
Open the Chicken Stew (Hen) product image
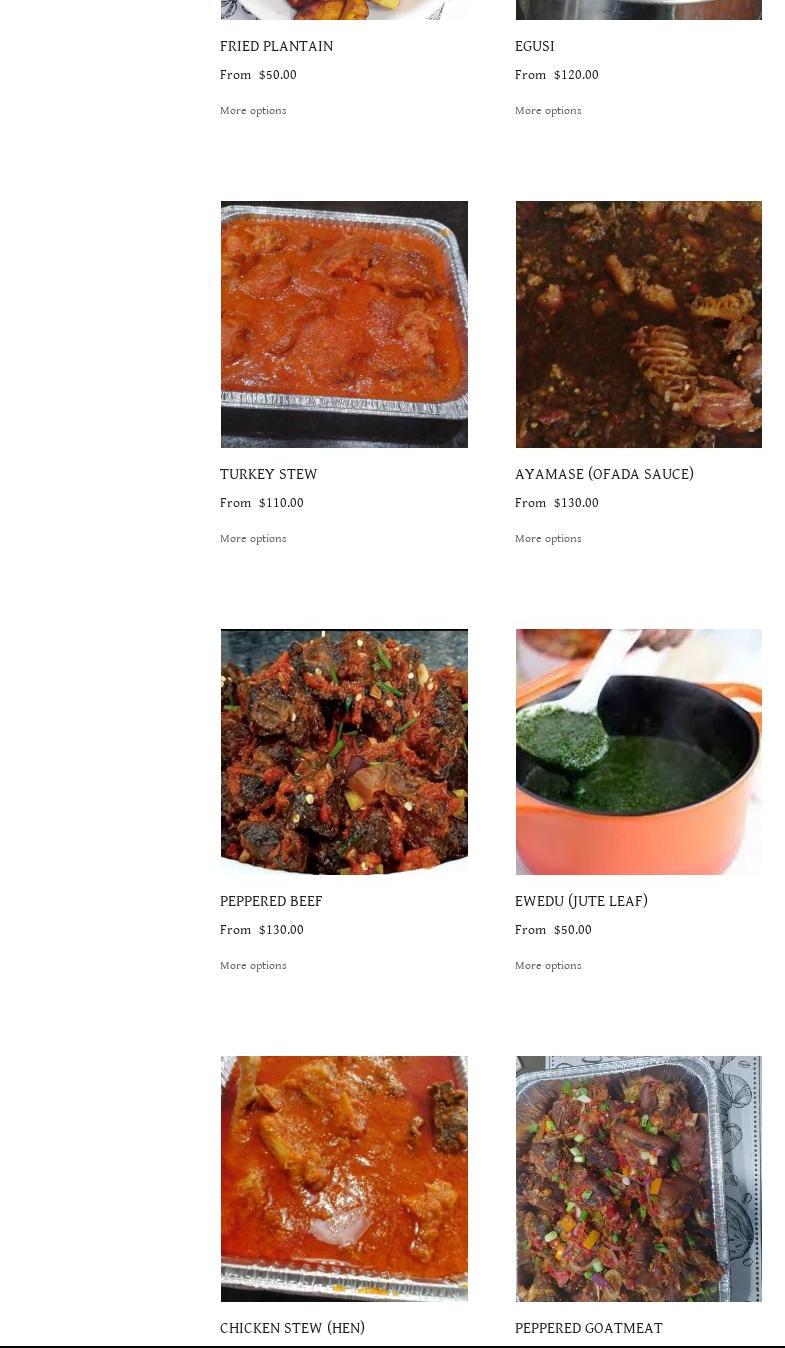[344, 1178]
